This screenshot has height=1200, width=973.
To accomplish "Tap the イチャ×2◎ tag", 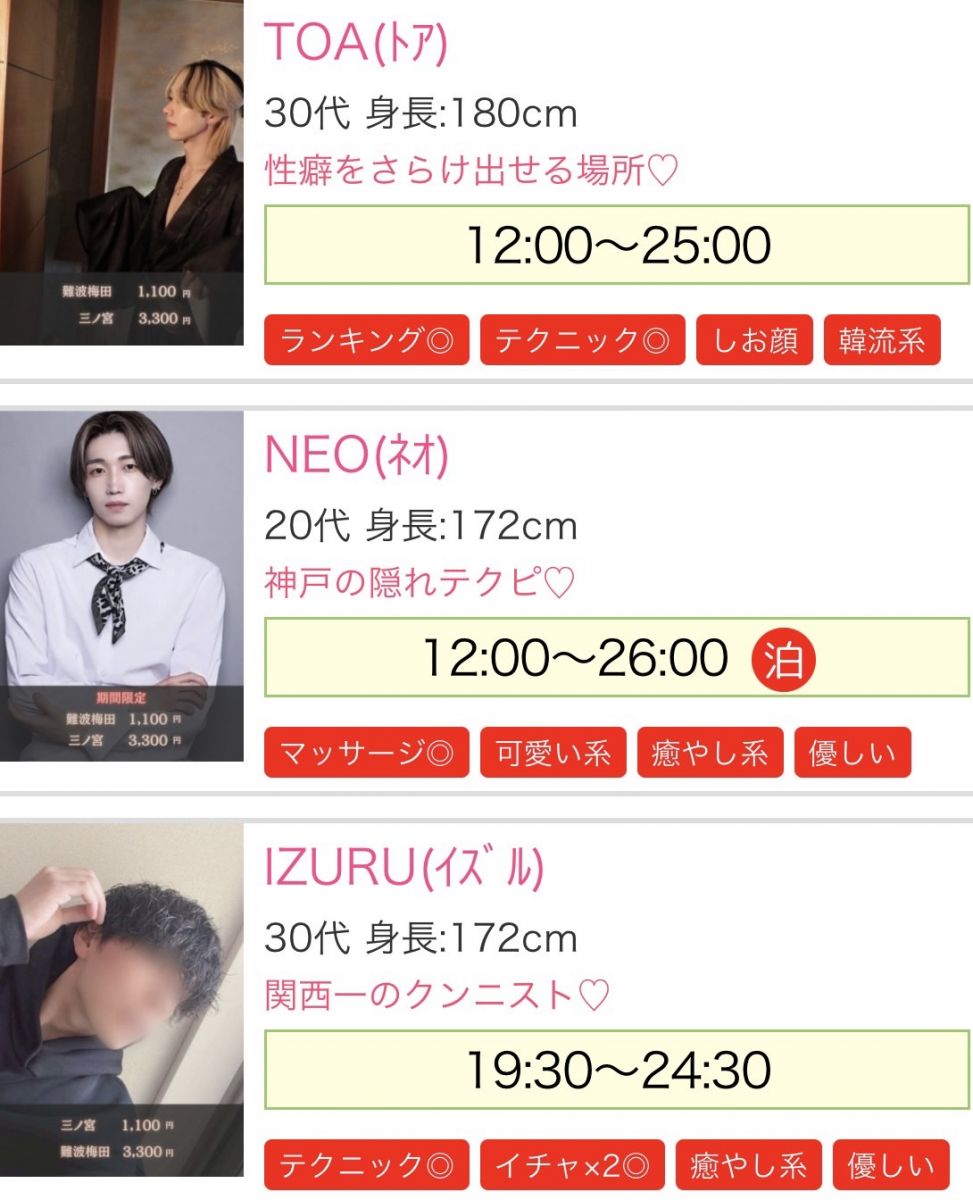I will coord(572,1165).
